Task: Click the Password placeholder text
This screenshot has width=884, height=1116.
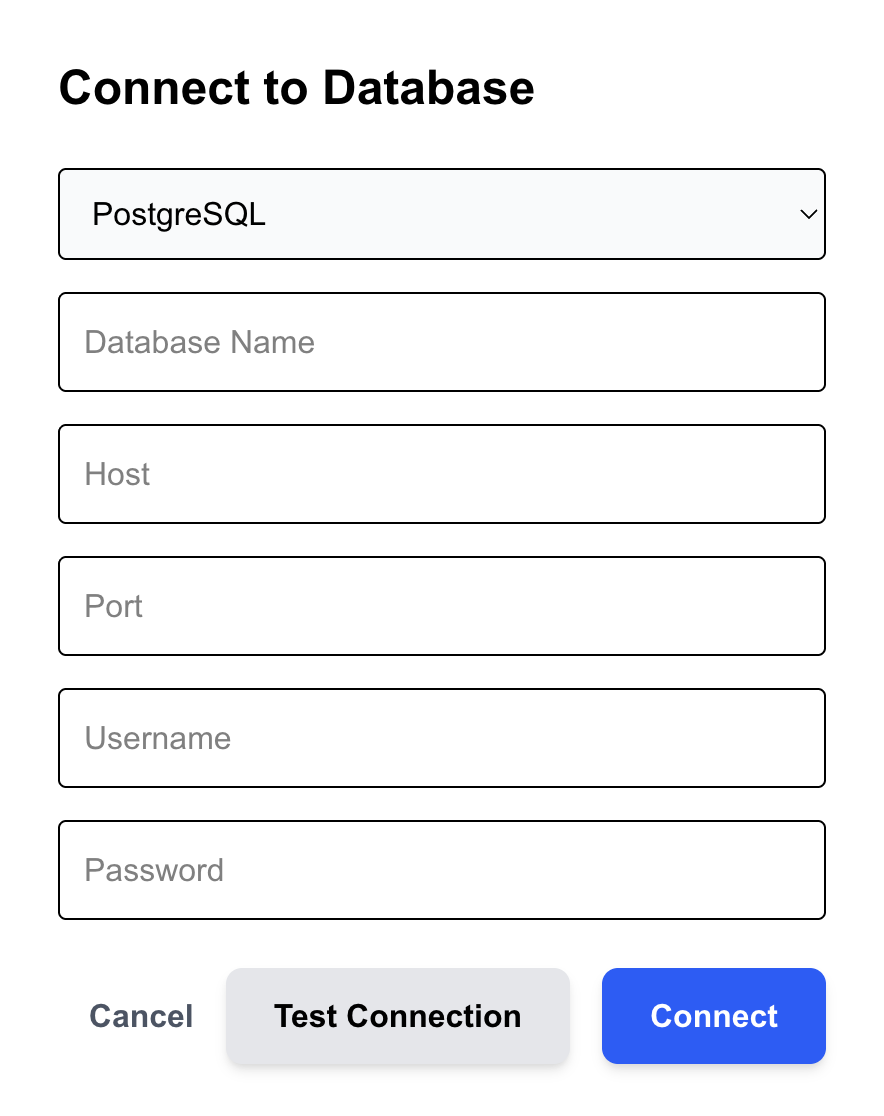Action: (x=154, y=870)
